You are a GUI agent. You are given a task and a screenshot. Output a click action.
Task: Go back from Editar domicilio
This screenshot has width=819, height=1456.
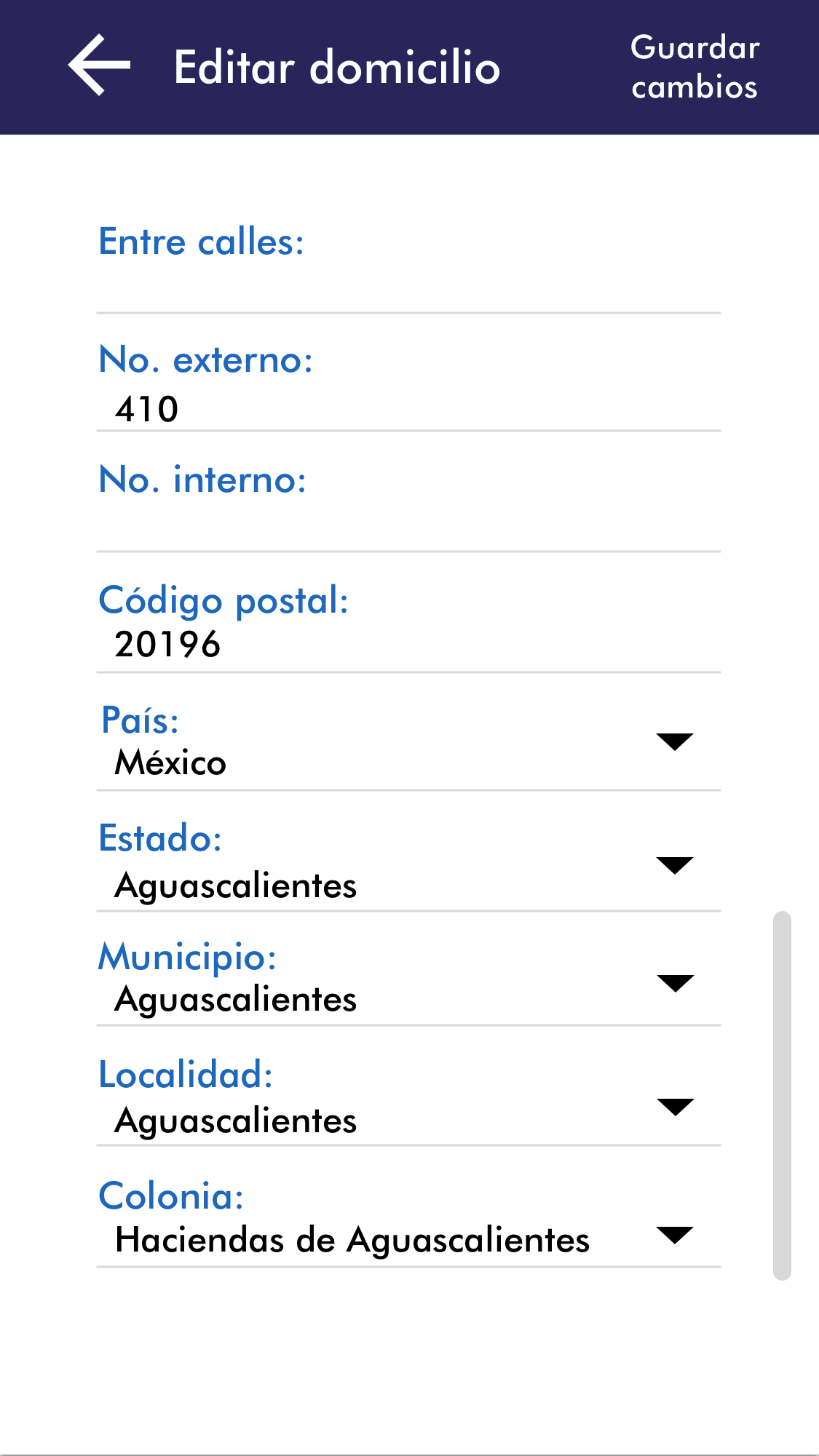click(x=99, y=66)
